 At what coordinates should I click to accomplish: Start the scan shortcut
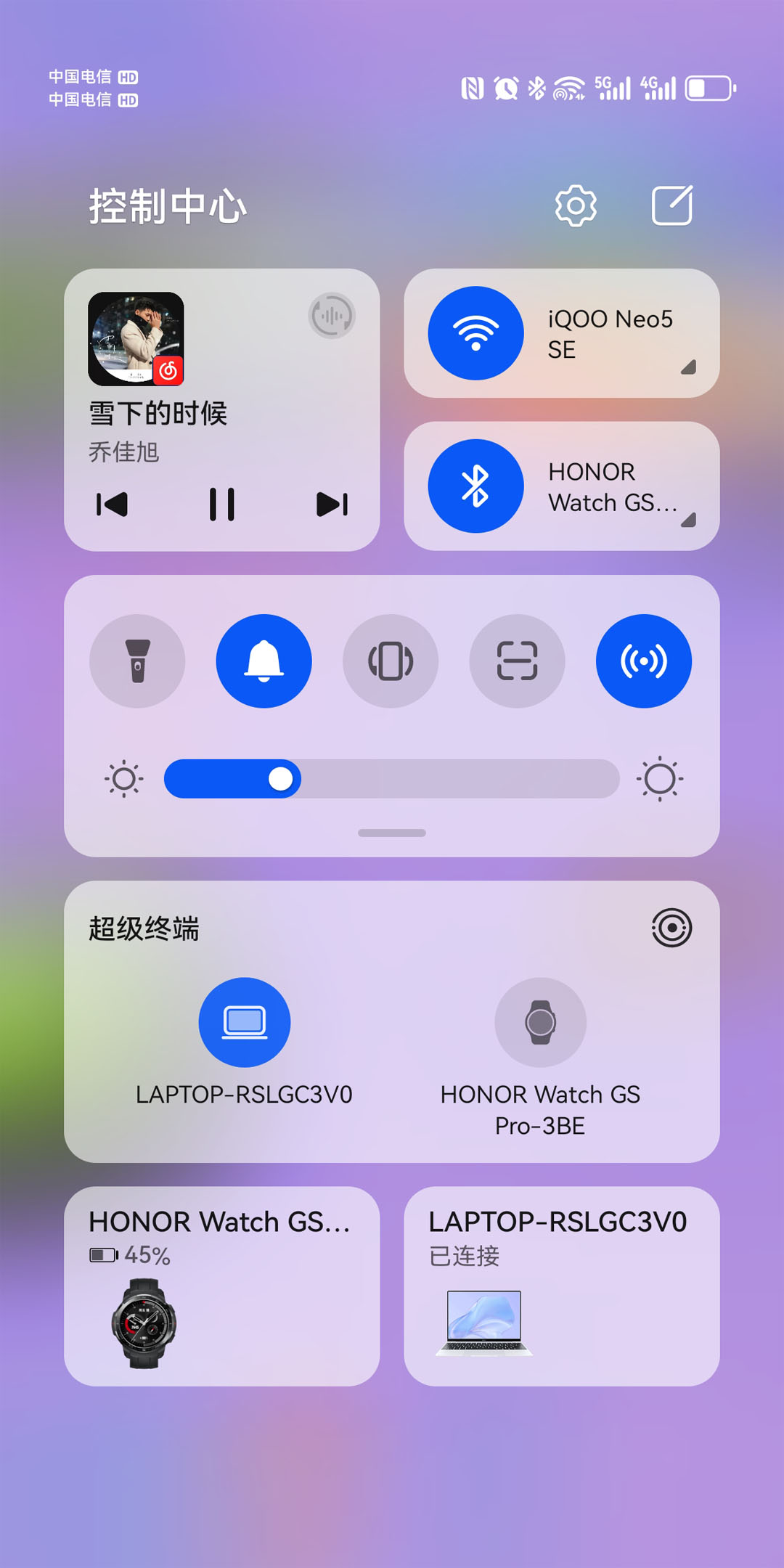pos(517,661)
